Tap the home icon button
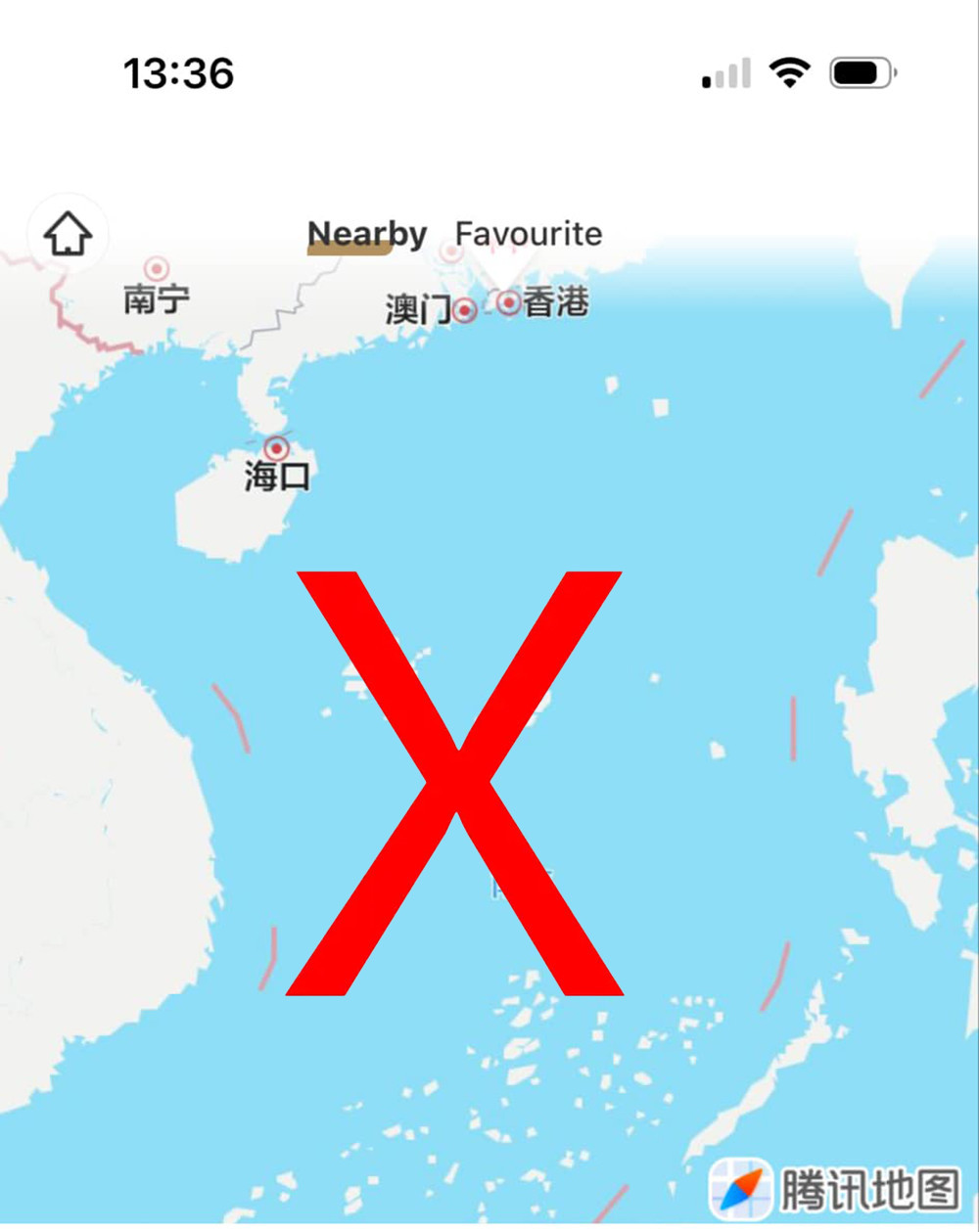The height and width of the screenshot is (1232, 979). [68, 235]
